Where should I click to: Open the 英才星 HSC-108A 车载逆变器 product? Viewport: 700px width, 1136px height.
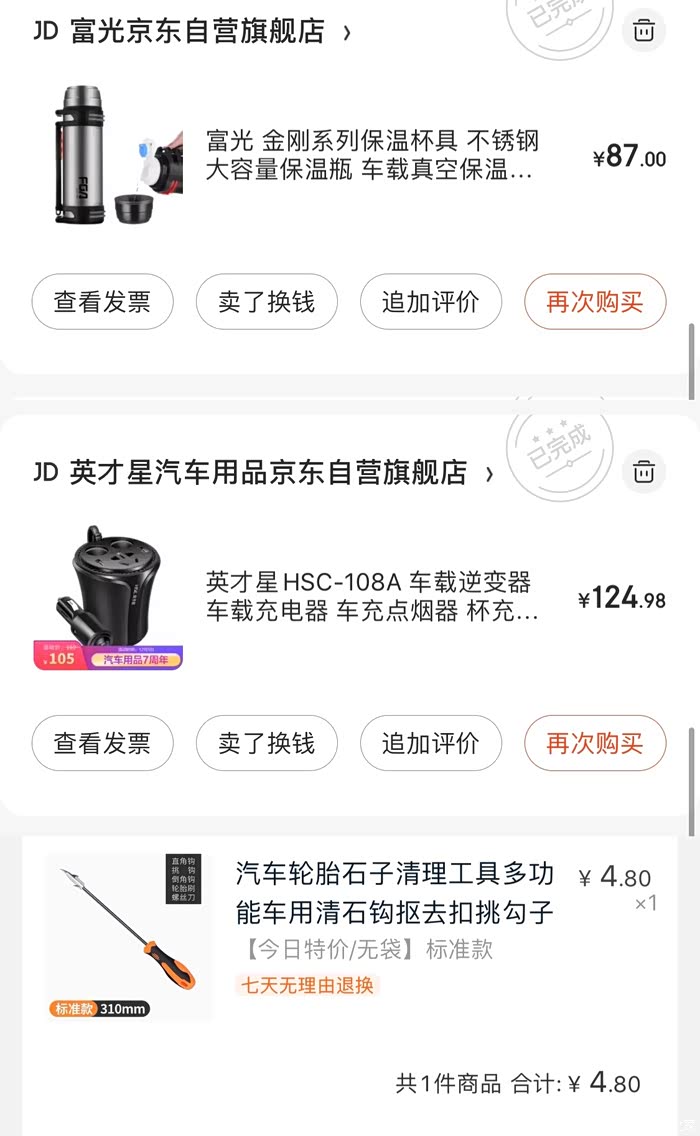click(x=370, y=597)
